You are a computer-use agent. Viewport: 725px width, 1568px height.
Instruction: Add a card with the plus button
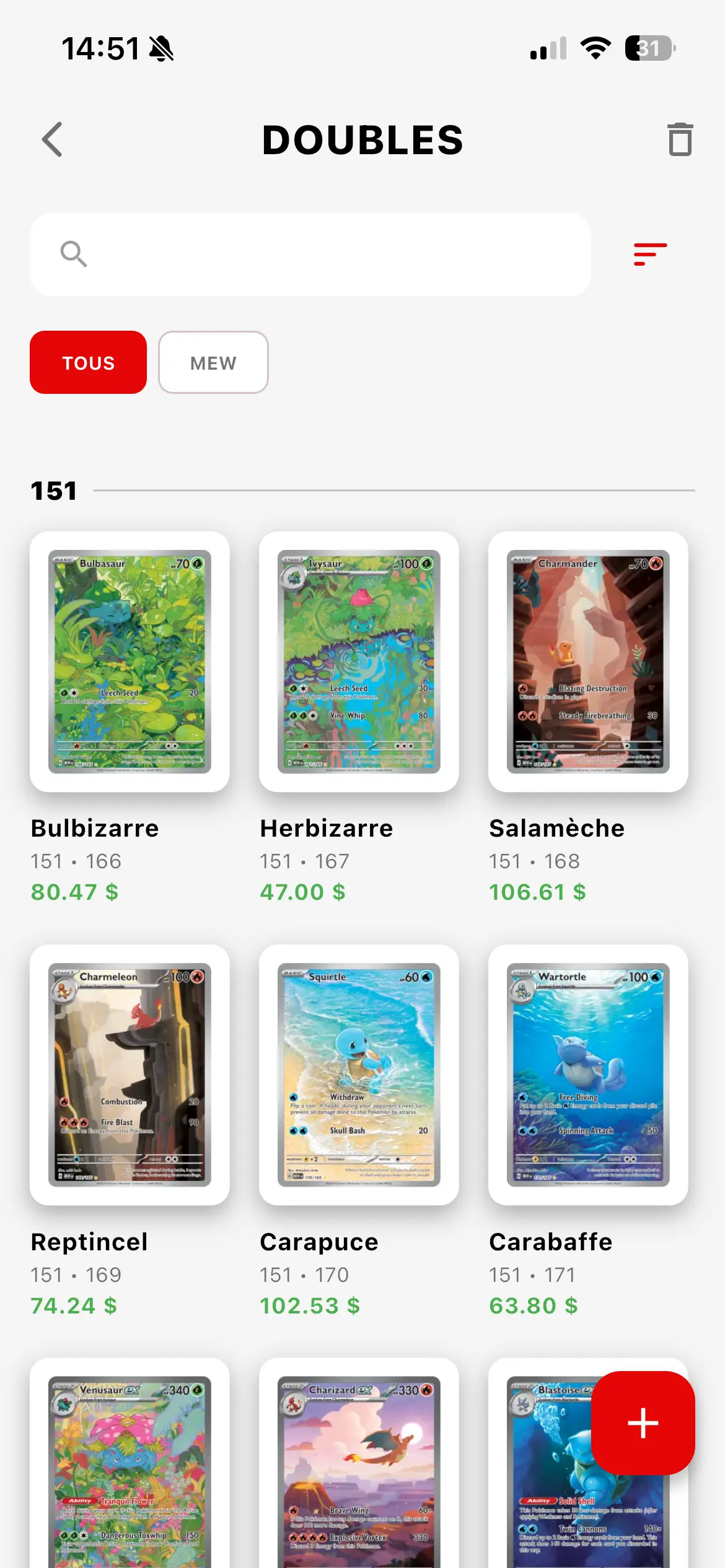click(643, 1422)
